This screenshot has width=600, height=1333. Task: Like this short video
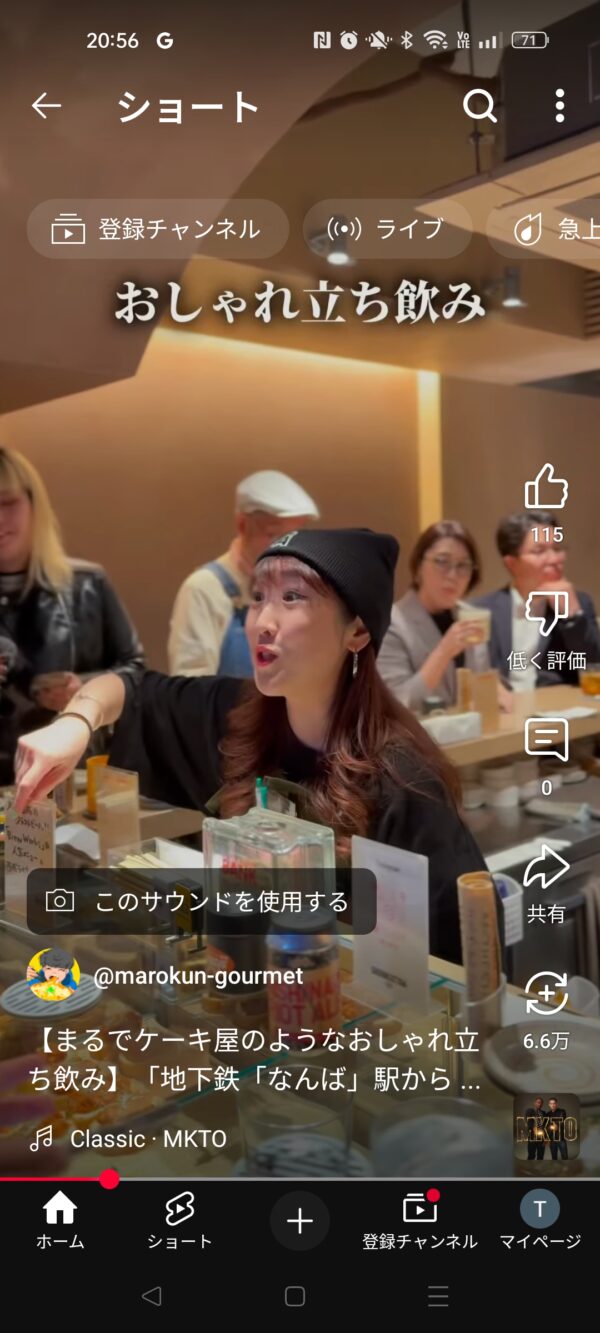click(x=546, y=488)
